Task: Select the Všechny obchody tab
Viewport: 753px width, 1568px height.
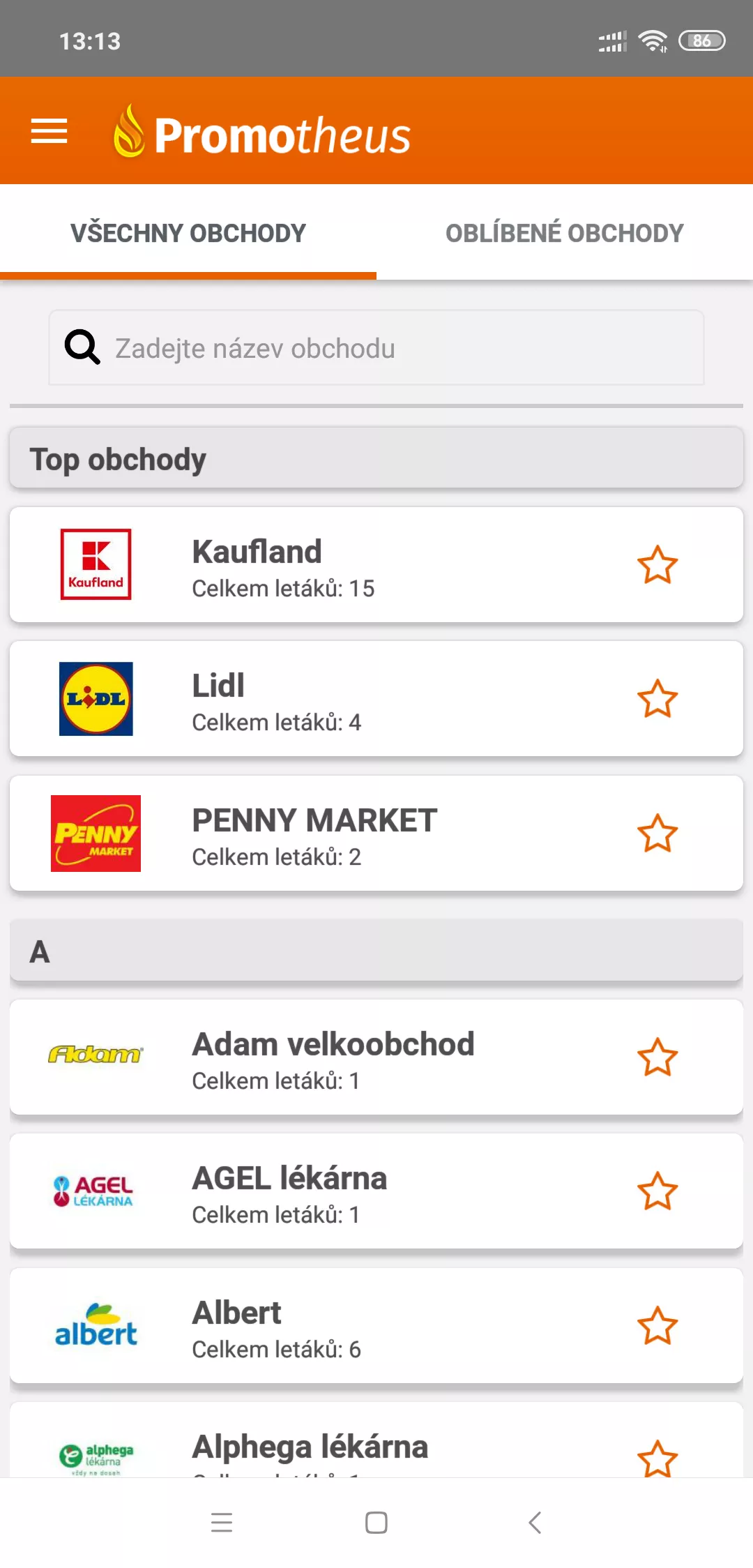Action: tap(188, 233)
